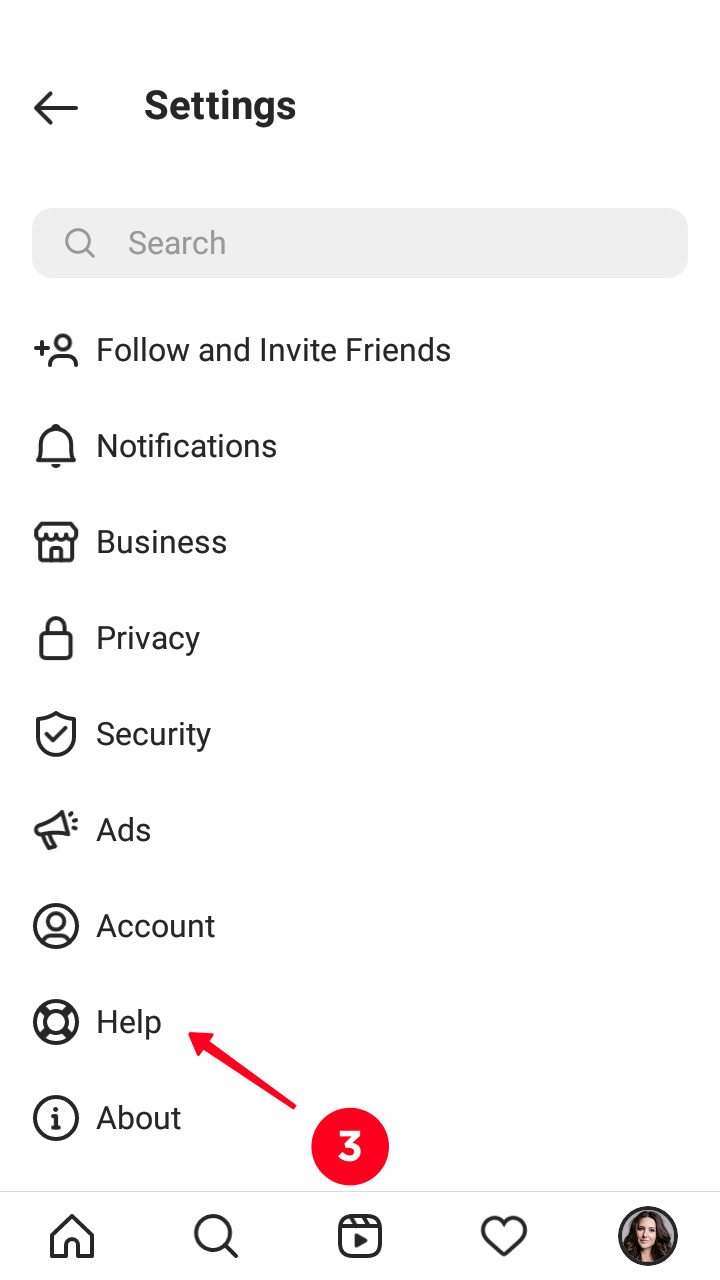Open Account settings
The image size is (720, 1280).
click(x=155, y=926)
